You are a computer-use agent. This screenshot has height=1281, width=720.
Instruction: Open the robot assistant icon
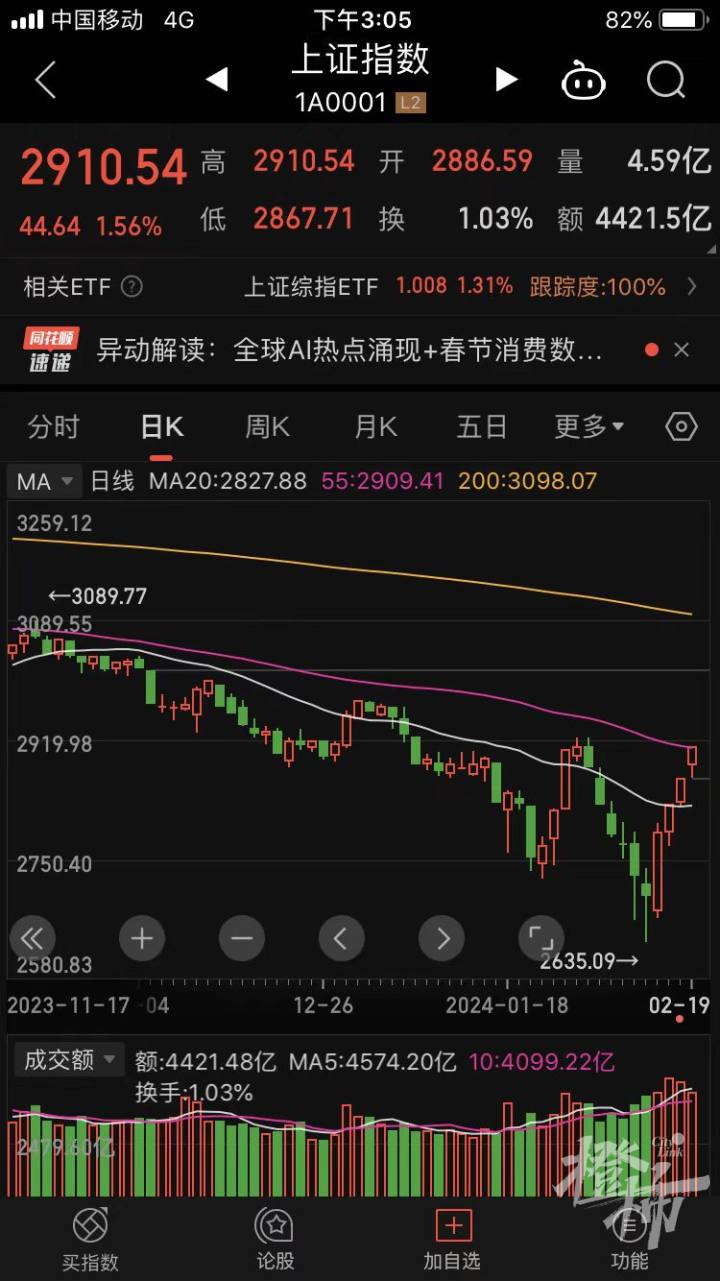[584, 81]
